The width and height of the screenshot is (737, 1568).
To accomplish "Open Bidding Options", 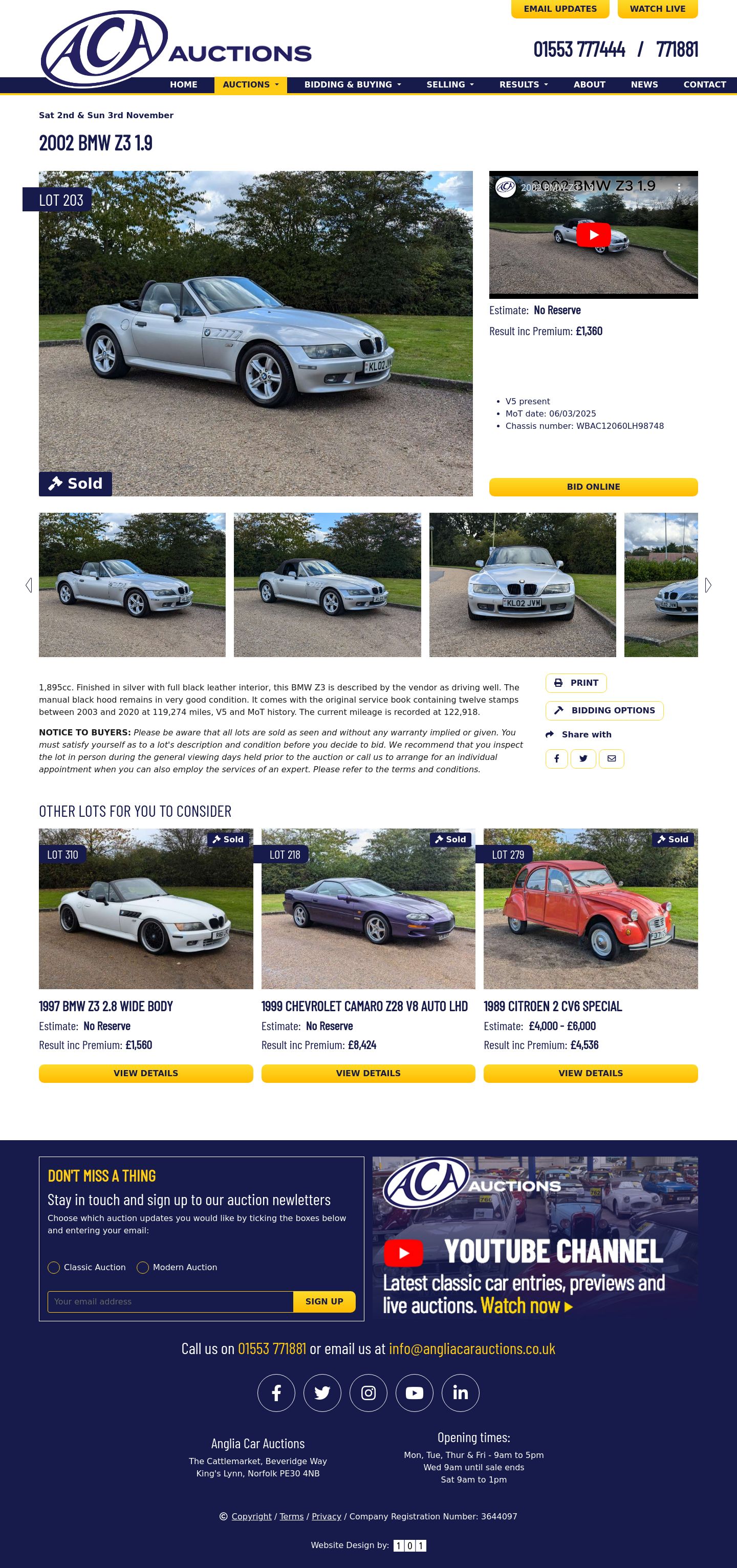I will (604, 710).
